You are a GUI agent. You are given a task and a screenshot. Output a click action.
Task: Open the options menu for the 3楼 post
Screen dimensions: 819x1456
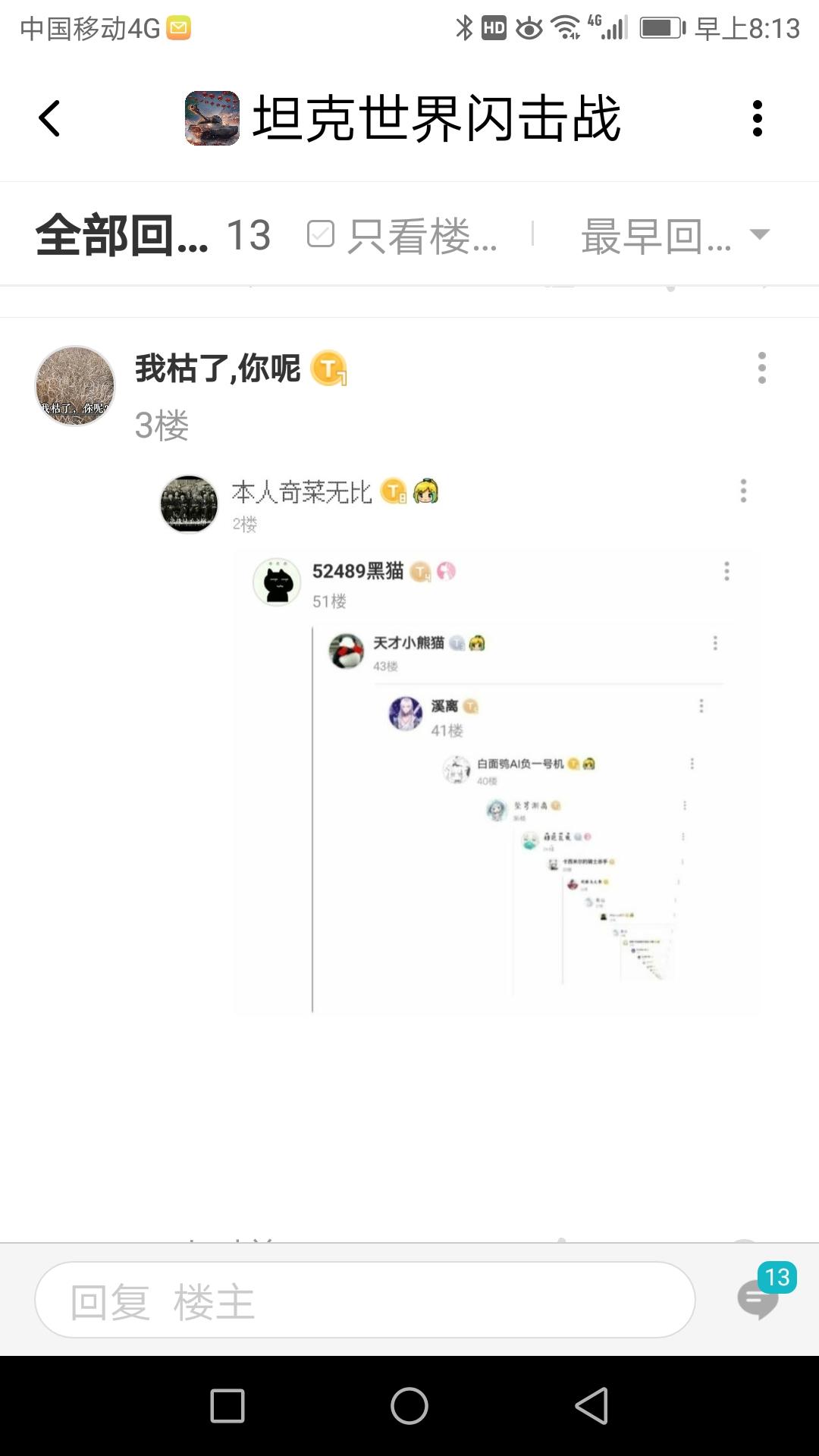(x=761, y=369)
